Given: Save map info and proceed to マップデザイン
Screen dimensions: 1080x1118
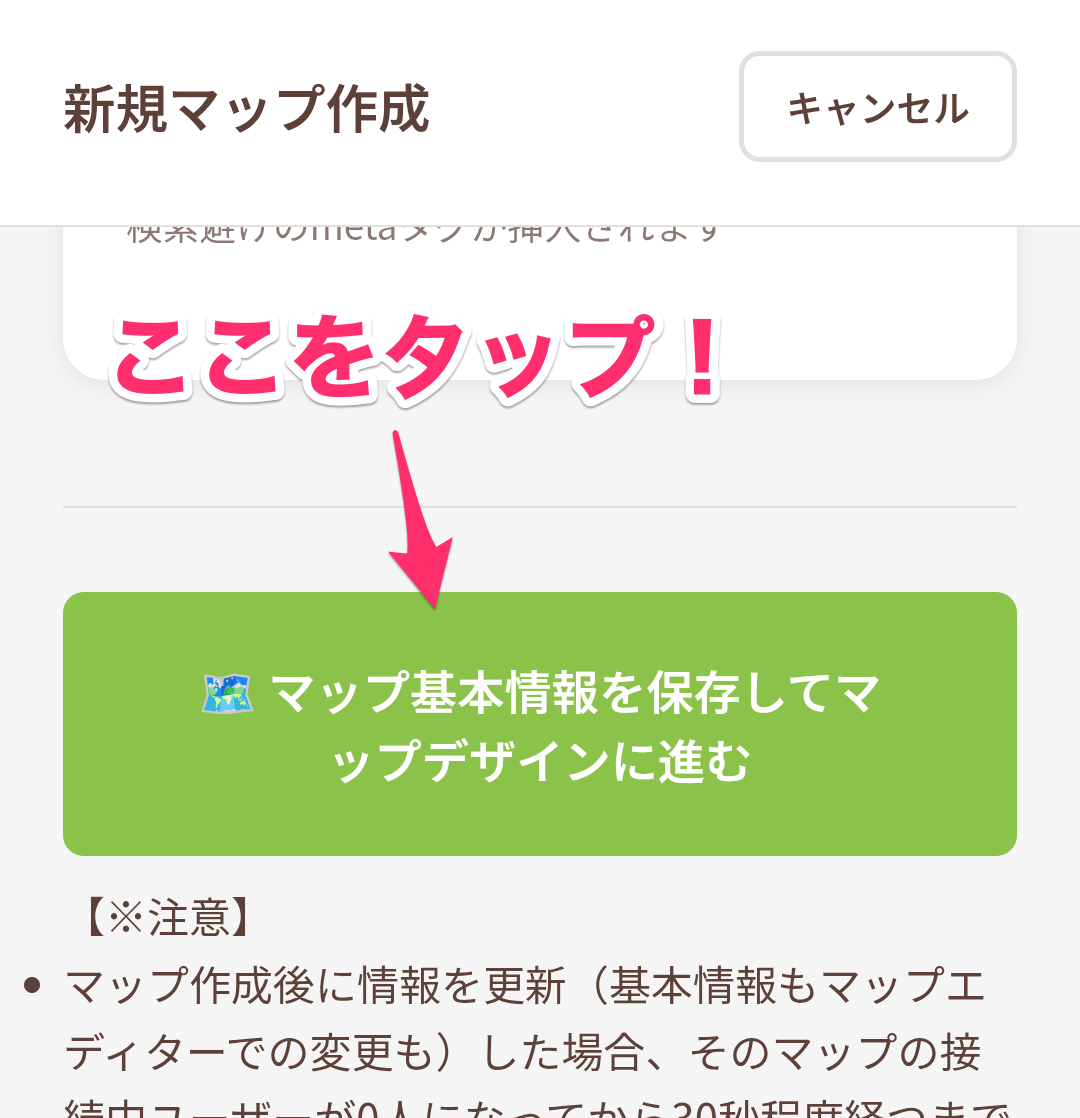Looking at the screenshot, I should [540, 724].
